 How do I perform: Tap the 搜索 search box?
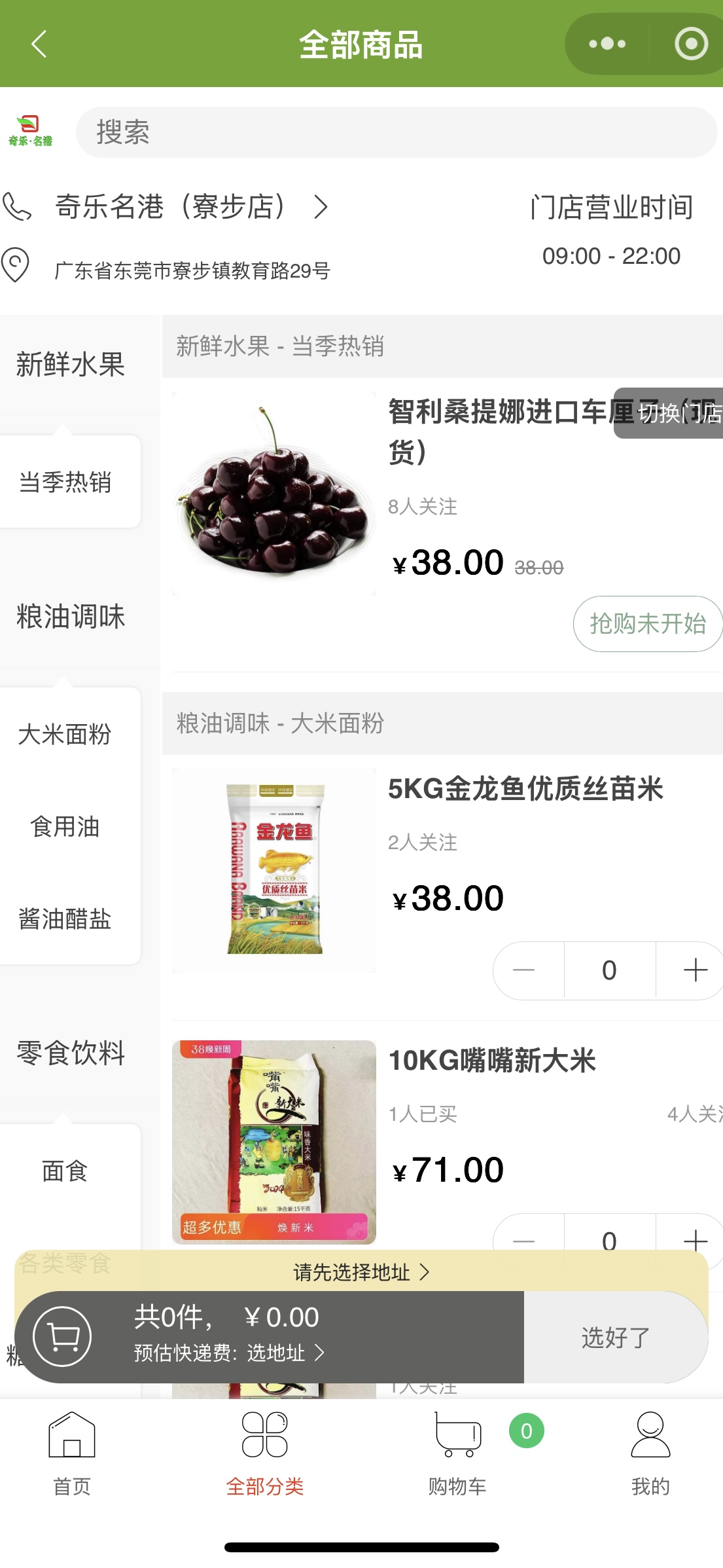(396, 132)
